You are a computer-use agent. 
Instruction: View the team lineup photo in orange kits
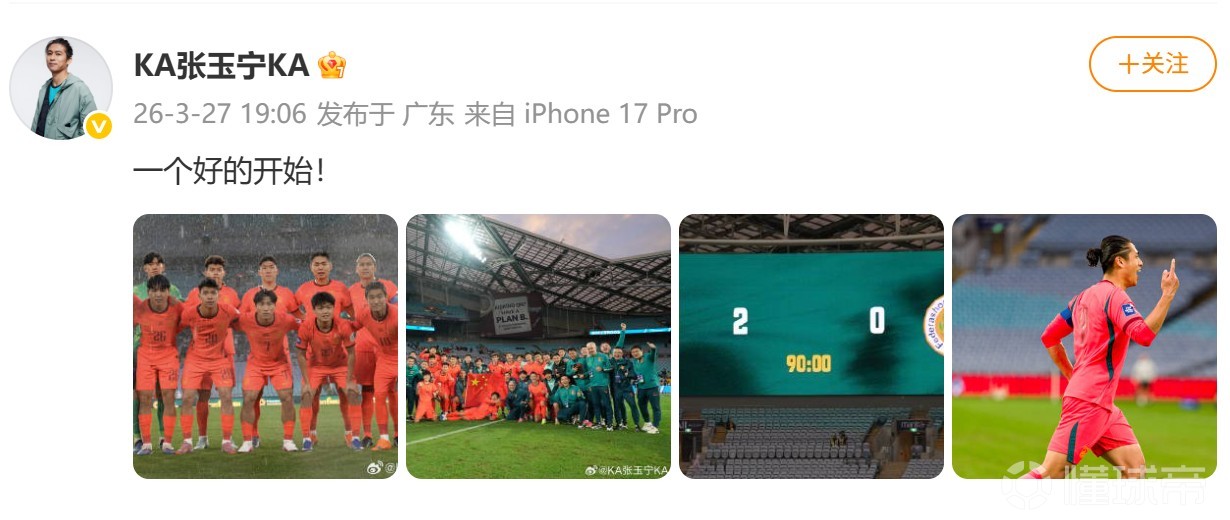(265, 346)
